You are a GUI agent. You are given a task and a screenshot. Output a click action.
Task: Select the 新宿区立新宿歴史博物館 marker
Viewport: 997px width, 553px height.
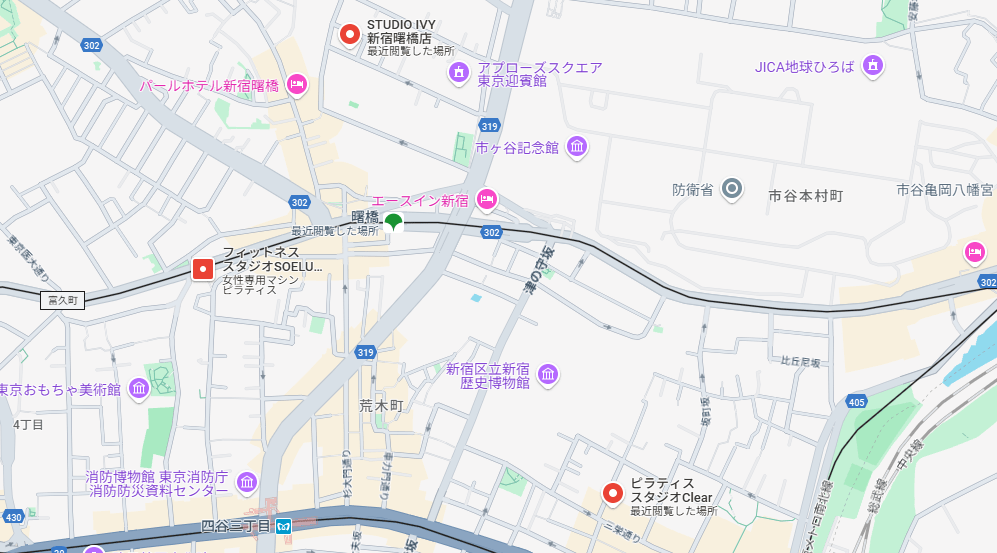548,375
